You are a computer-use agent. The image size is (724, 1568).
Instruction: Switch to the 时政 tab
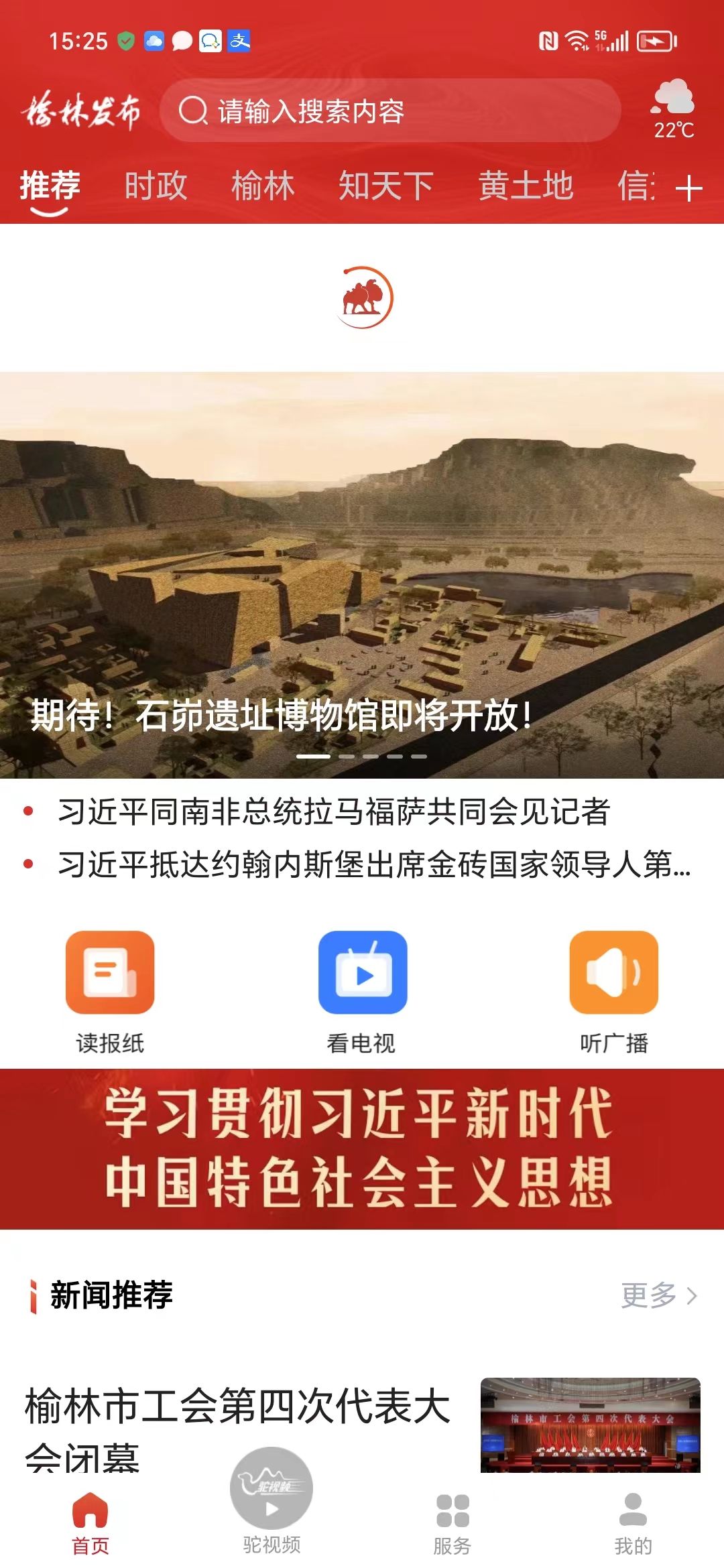156,186
